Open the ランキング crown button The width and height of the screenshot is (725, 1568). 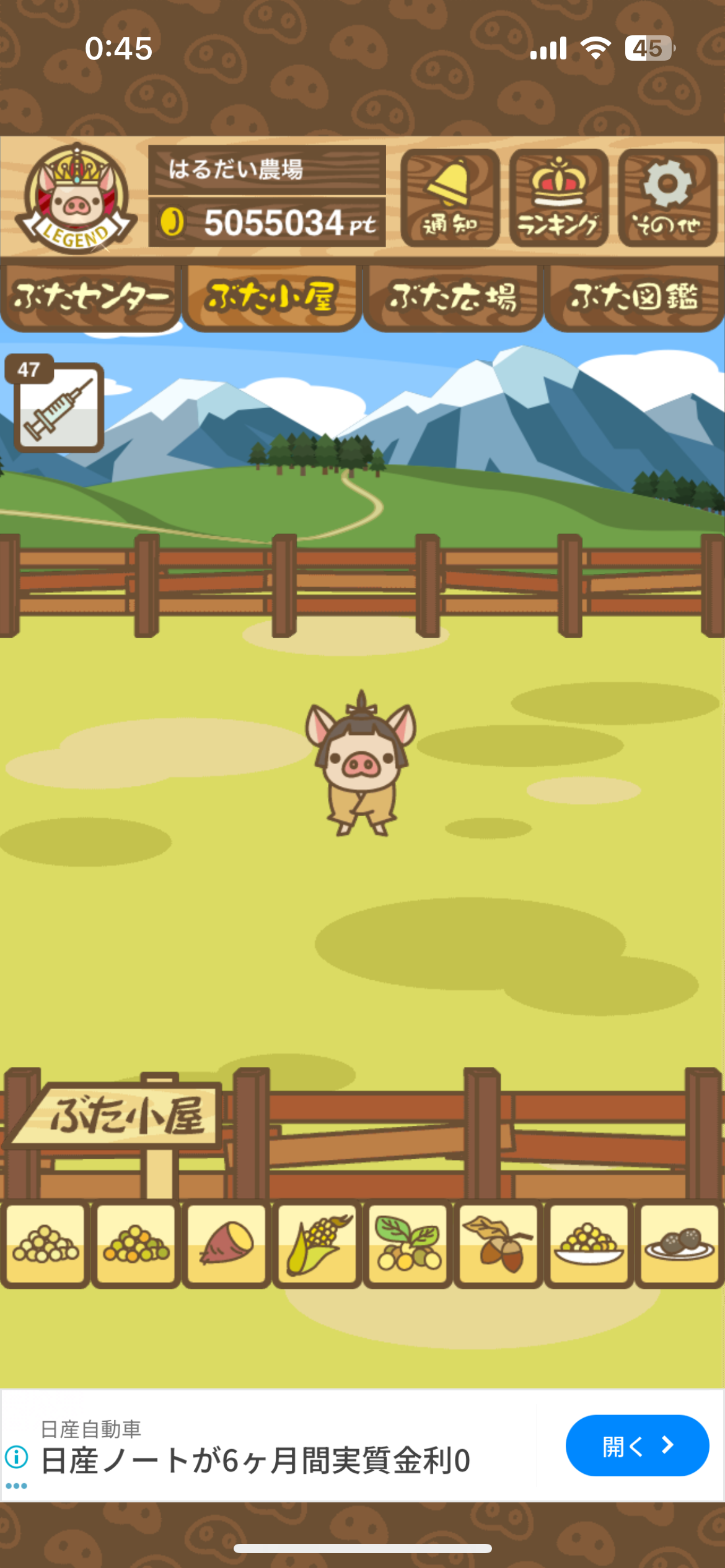point(558,198)
